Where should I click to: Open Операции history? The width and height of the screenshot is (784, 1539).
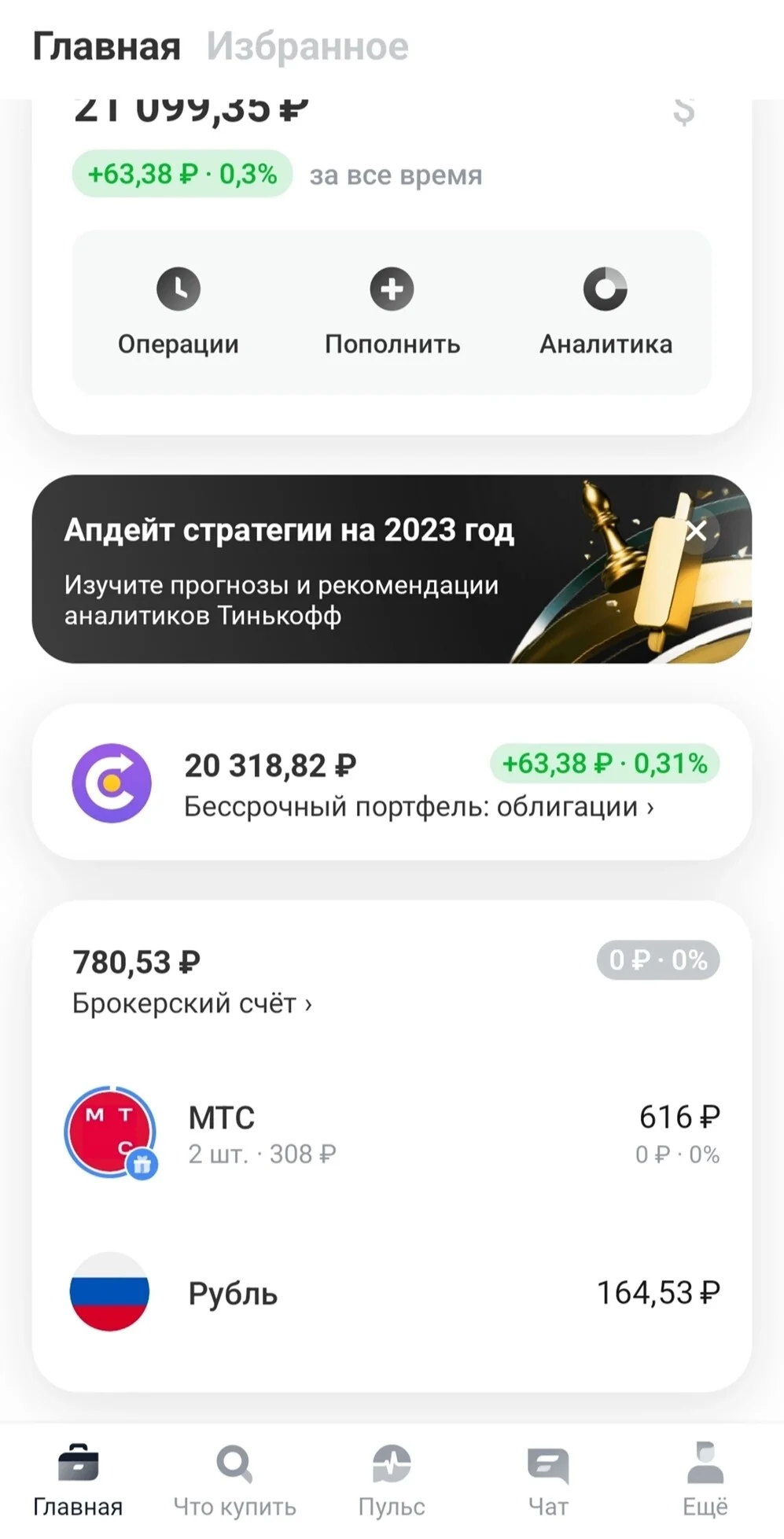coord(179,312)
